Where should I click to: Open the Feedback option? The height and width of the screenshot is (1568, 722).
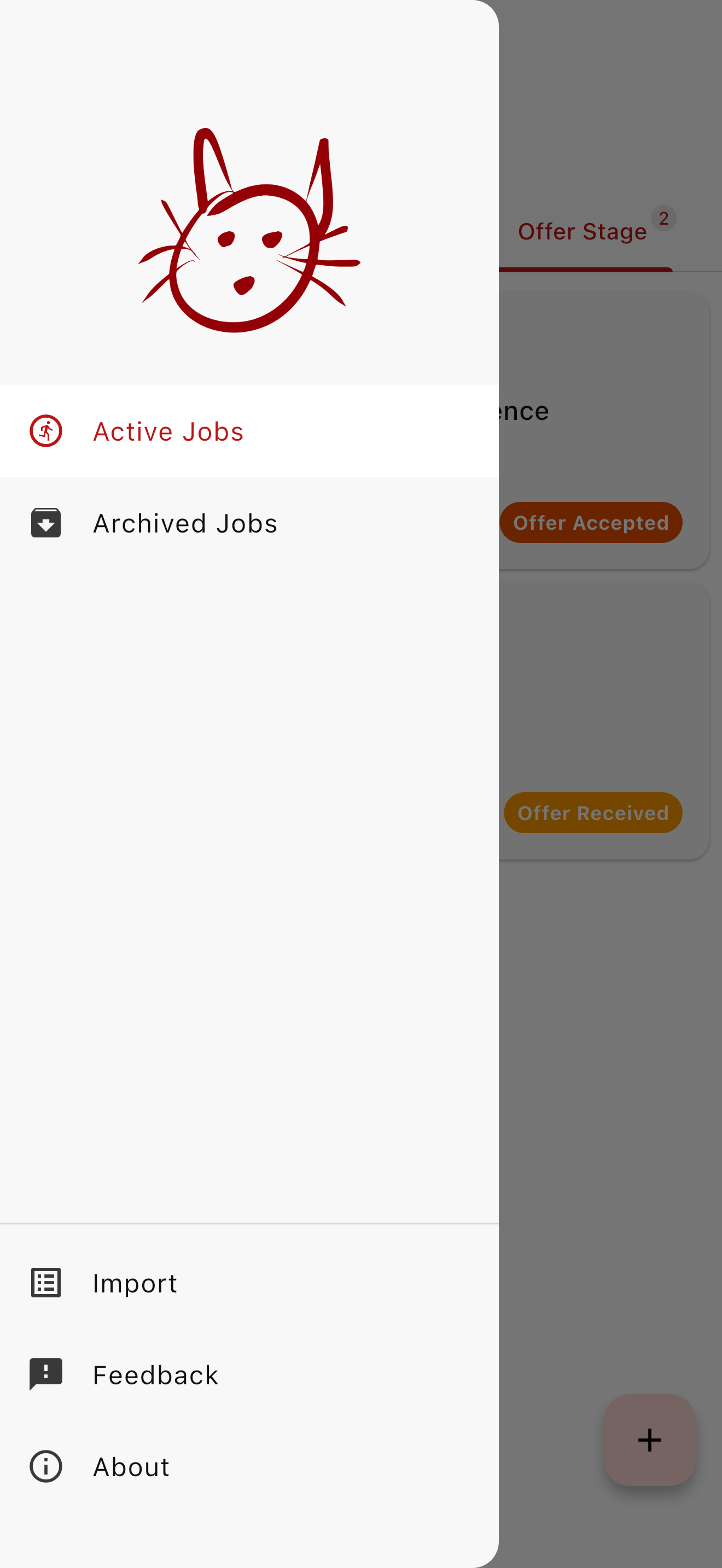pos(155,1375)
